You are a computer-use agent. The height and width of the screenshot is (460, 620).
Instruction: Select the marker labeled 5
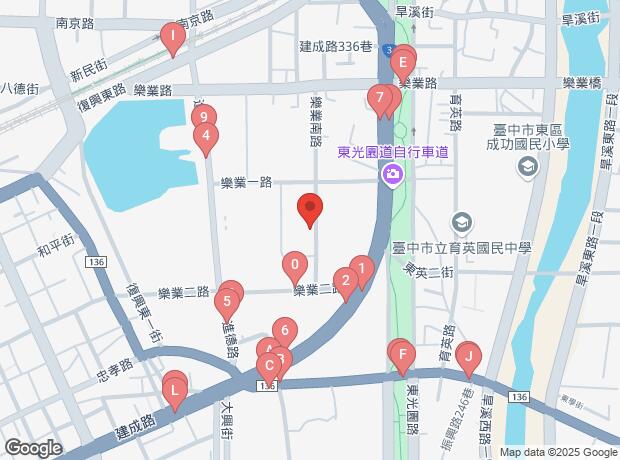pyautogui.click(x=228, y=299)
